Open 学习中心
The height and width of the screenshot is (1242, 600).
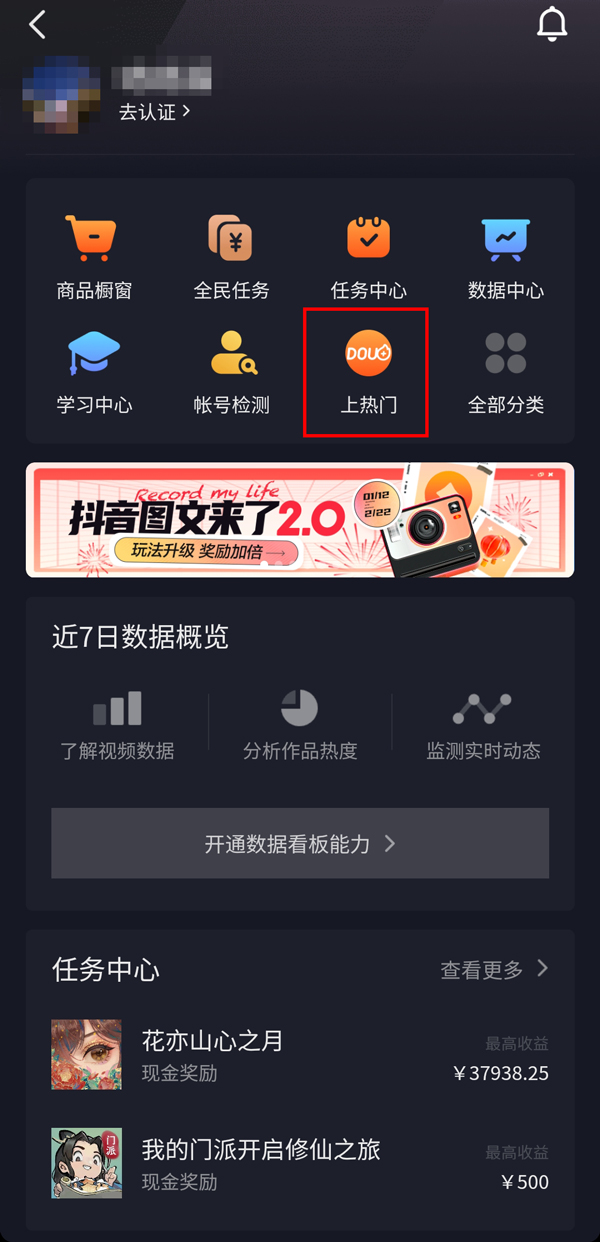[94, 371]
